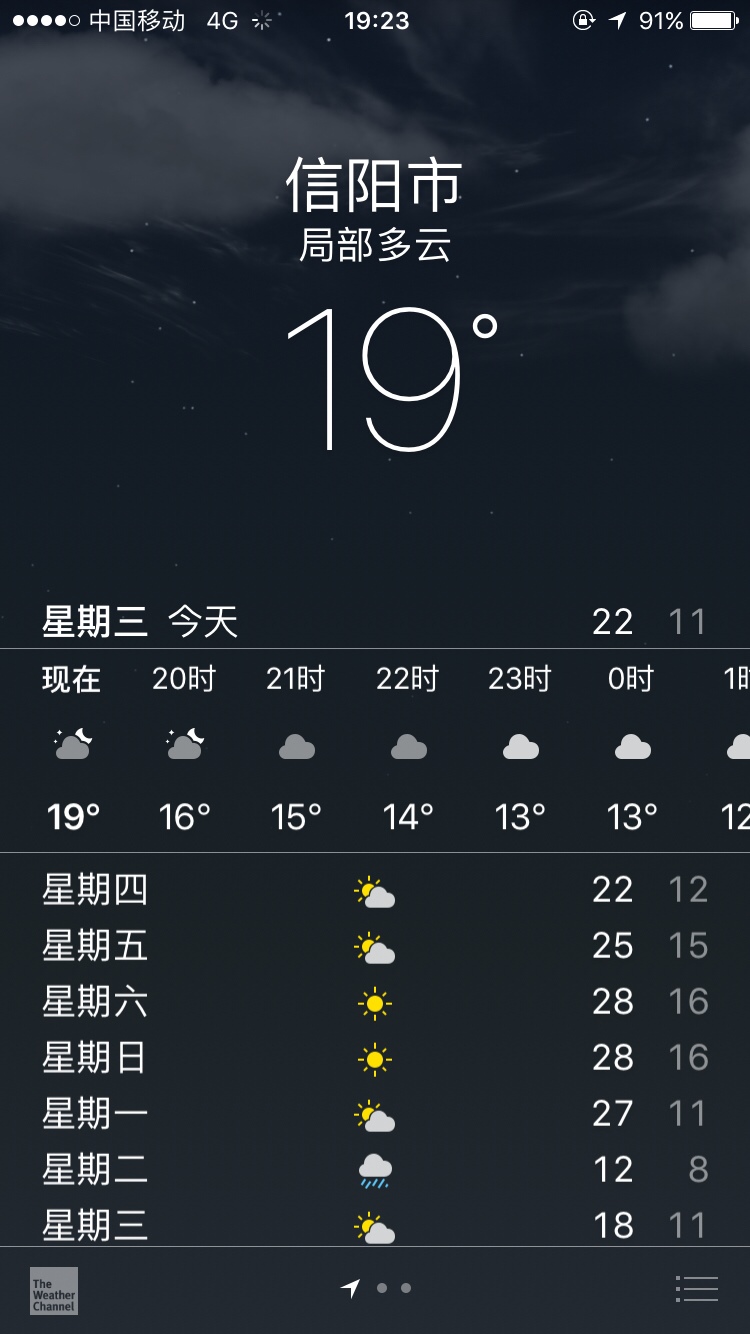750x1334 pixels.
Task: Open The Weather Channel link
Action: coord(54,1291)
